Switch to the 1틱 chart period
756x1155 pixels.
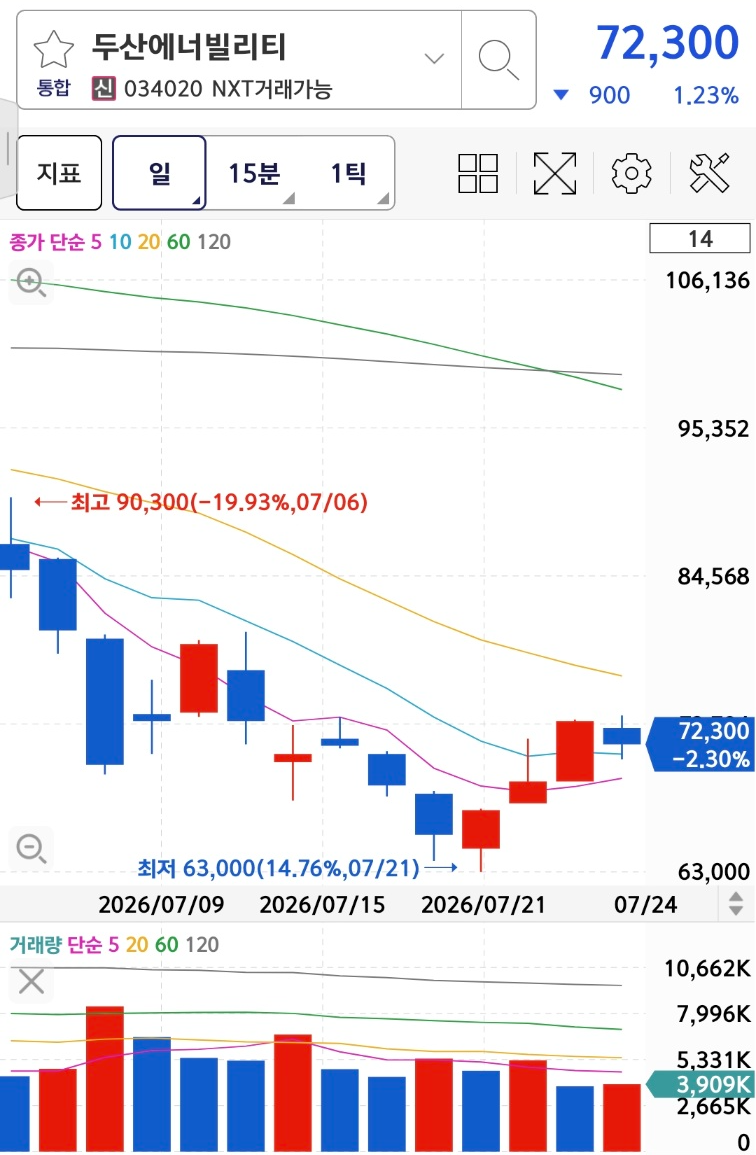[348, 173]
